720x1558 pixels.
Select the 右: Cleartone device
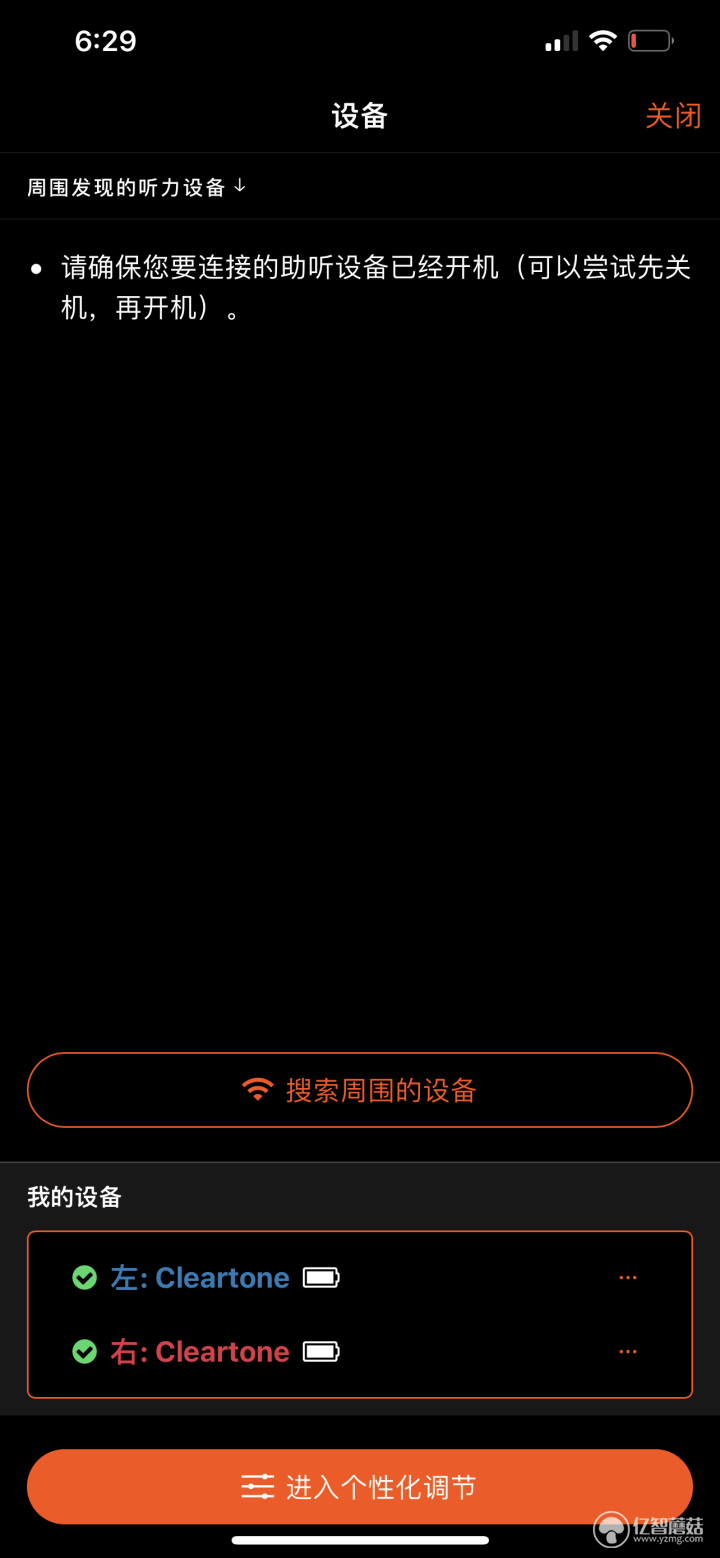(200, 1351)
